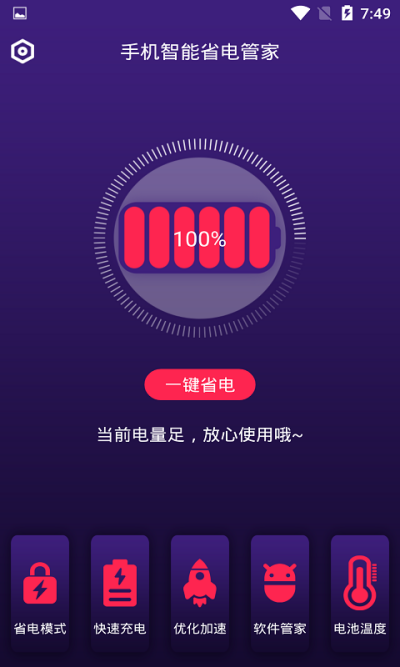Check 电池温度 thermometer card

coord(360,593)
